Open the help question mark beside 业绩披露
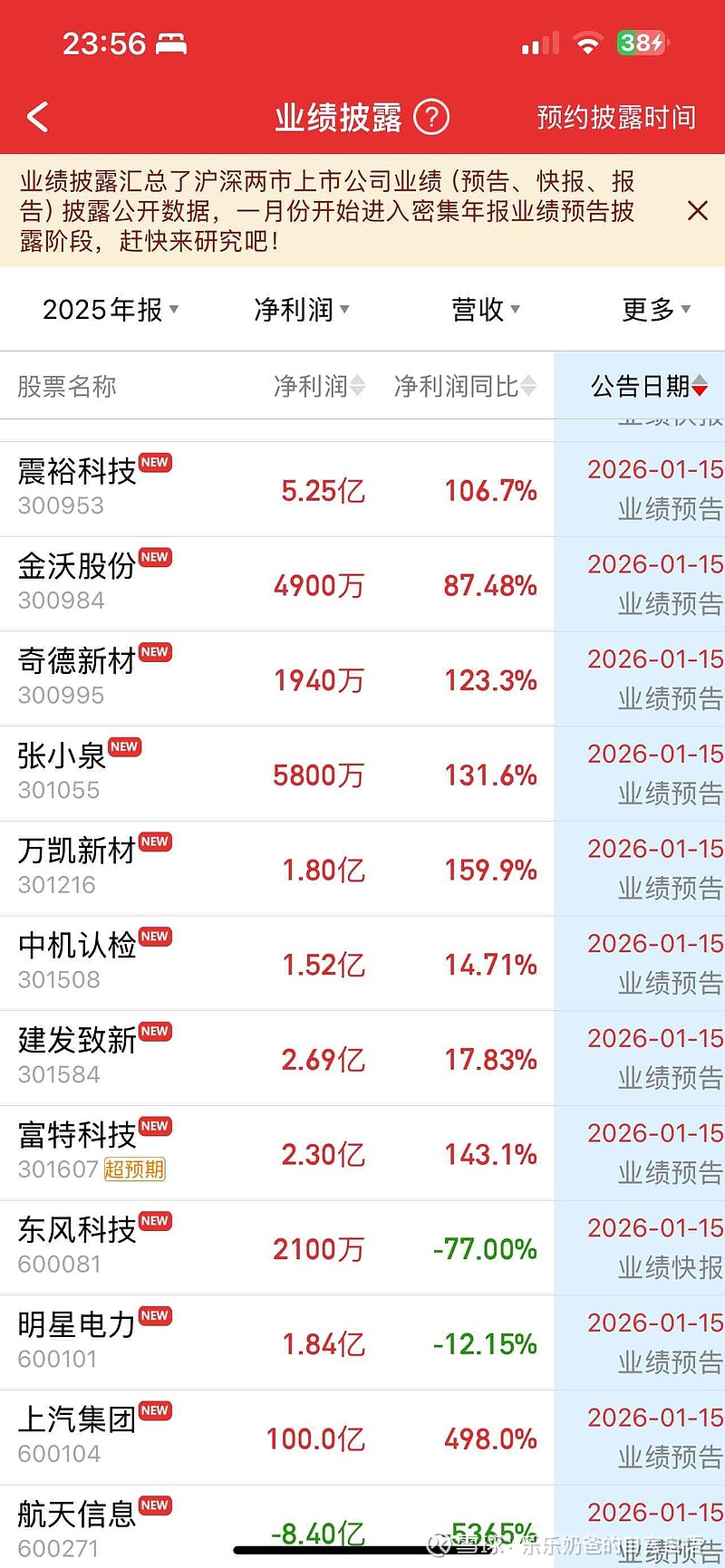 (x=431, y=117)
